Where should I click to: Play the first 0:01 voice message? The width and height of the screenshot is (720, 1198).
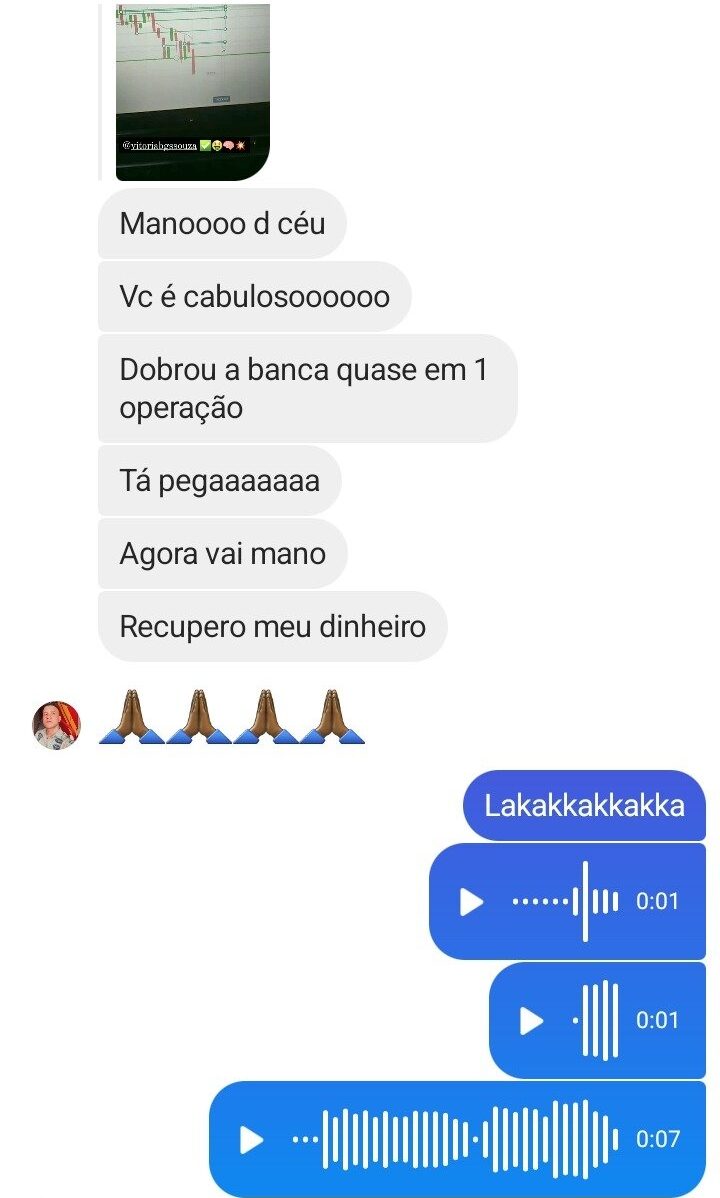(x=471, y=902)
